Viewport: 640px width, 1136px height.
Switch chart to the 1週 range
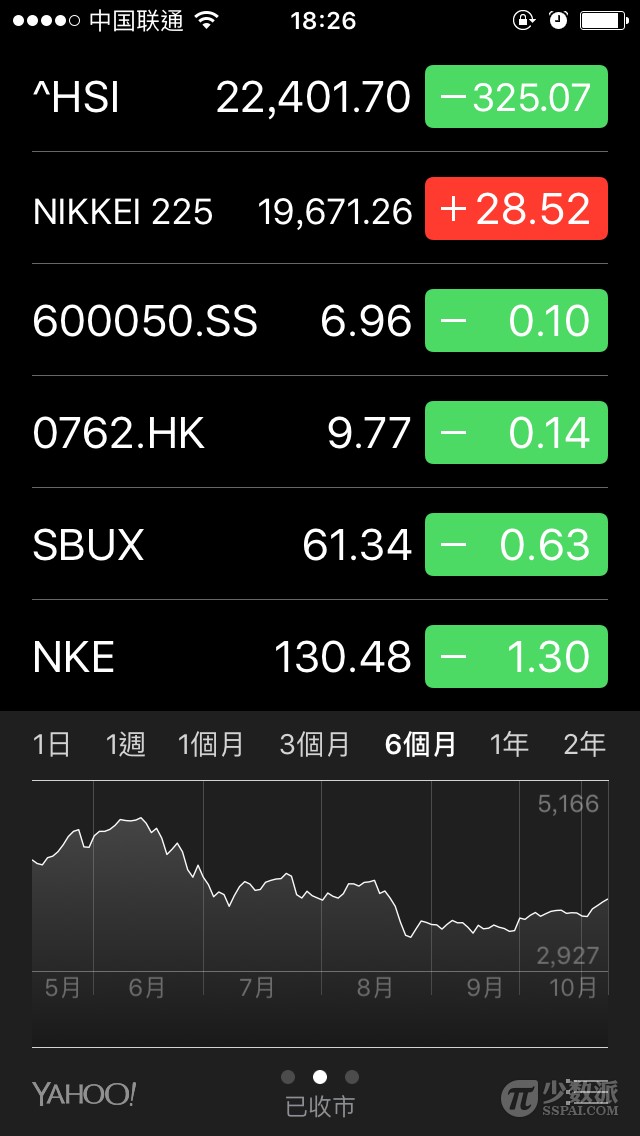coord(125,745)
